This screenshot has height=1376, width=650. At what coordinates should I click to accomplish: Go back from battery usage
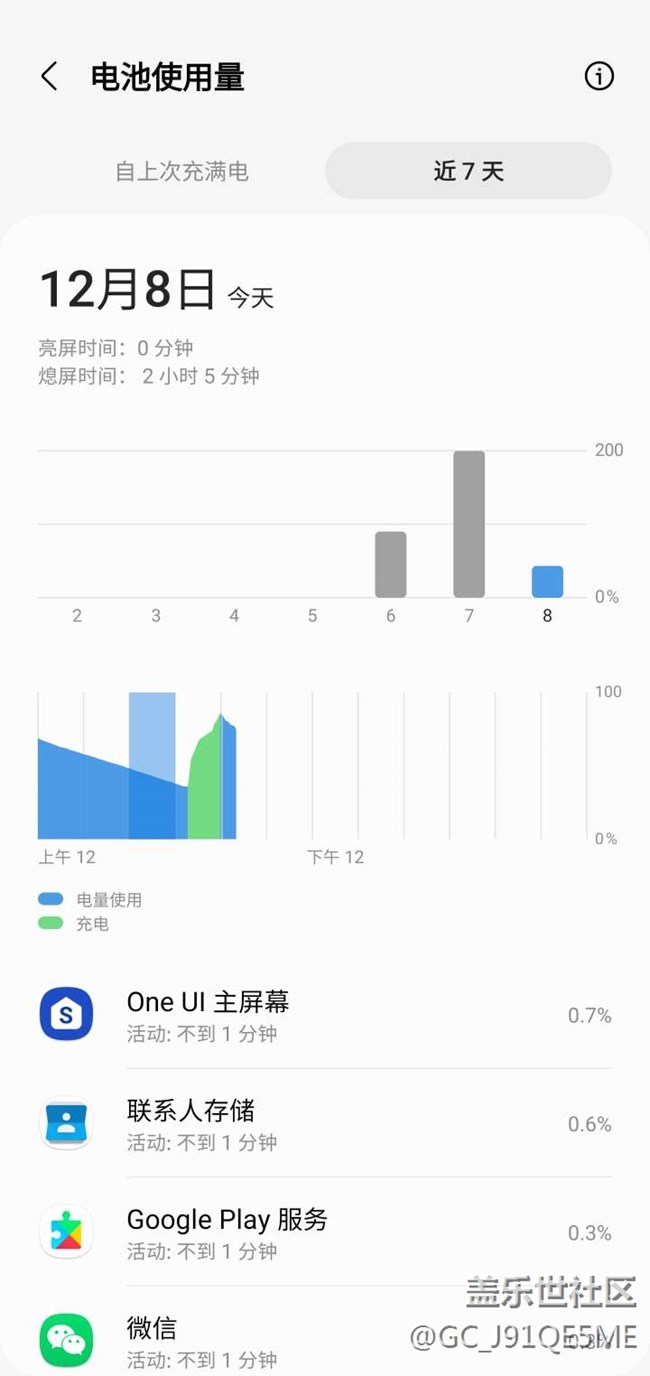tap(49, 77)
